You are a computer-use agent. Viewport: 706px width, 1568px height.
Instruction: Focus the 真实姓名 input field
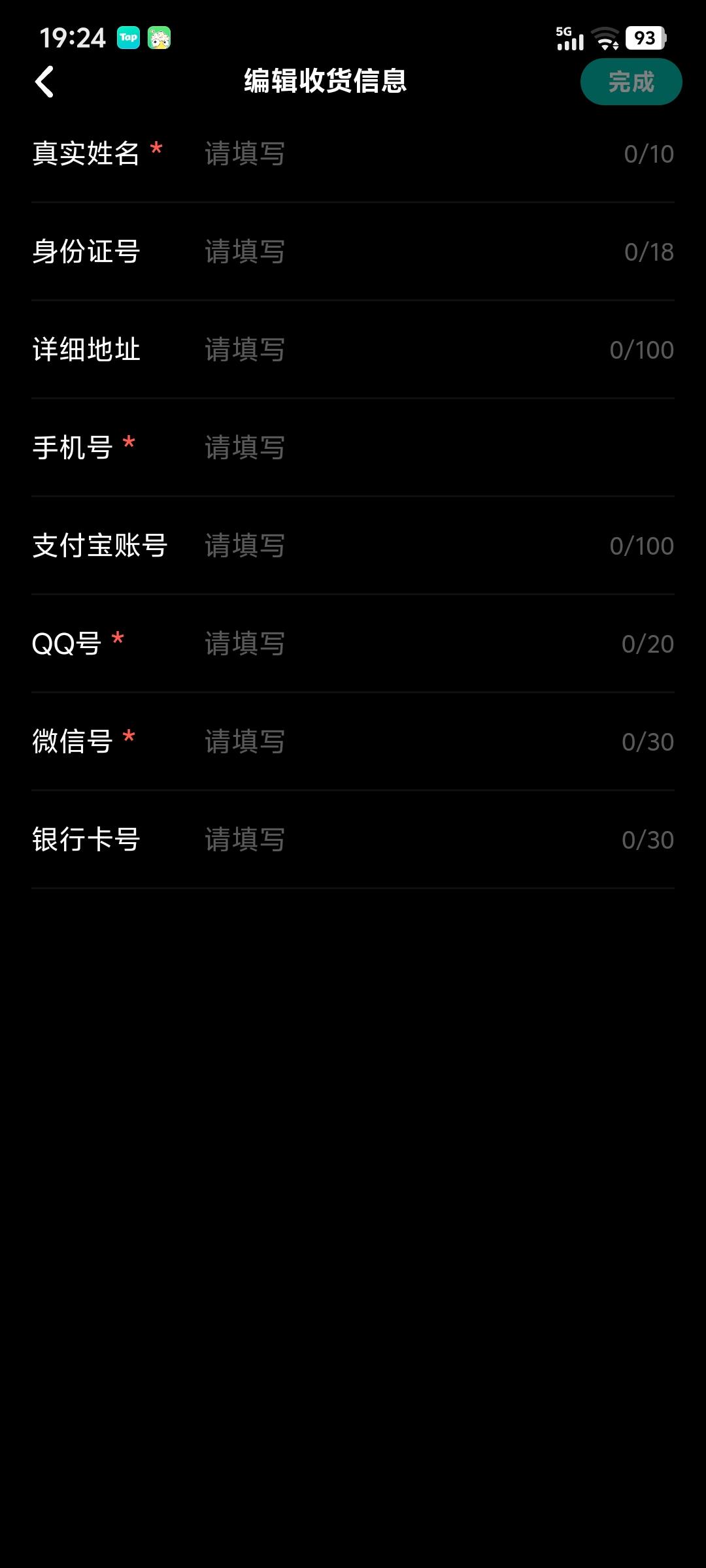405,154
